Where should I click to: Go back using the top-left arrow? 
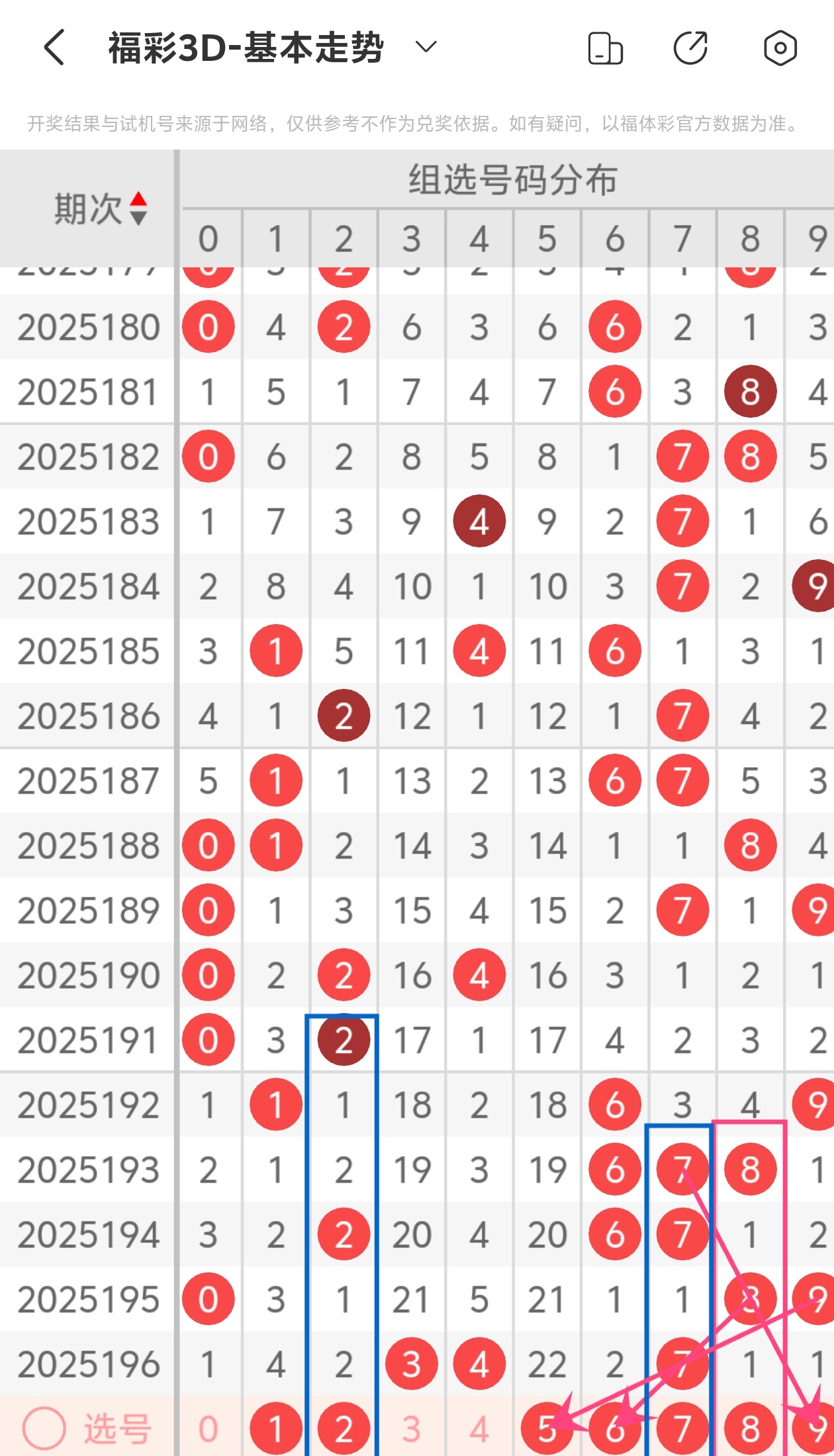[x=54, y=48]
